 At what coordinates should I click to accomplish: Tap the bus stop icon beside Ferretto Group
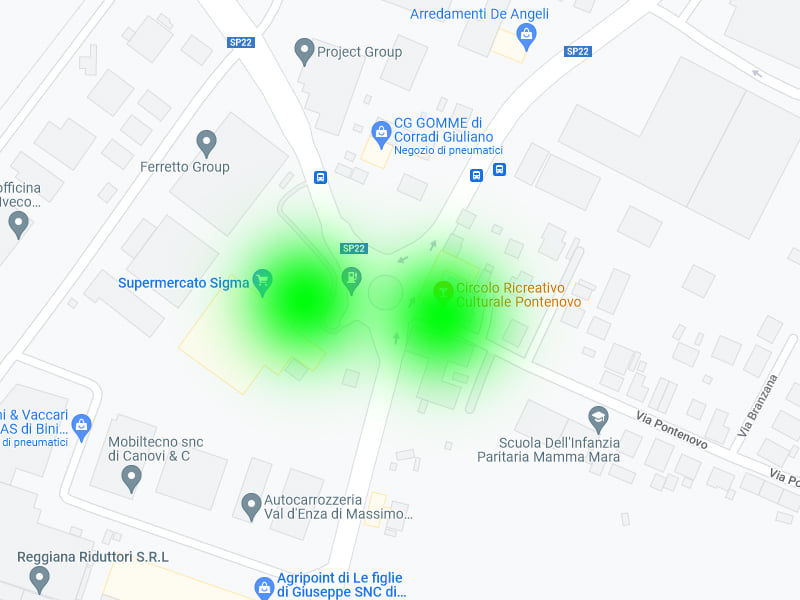click(x=320, y=178)
